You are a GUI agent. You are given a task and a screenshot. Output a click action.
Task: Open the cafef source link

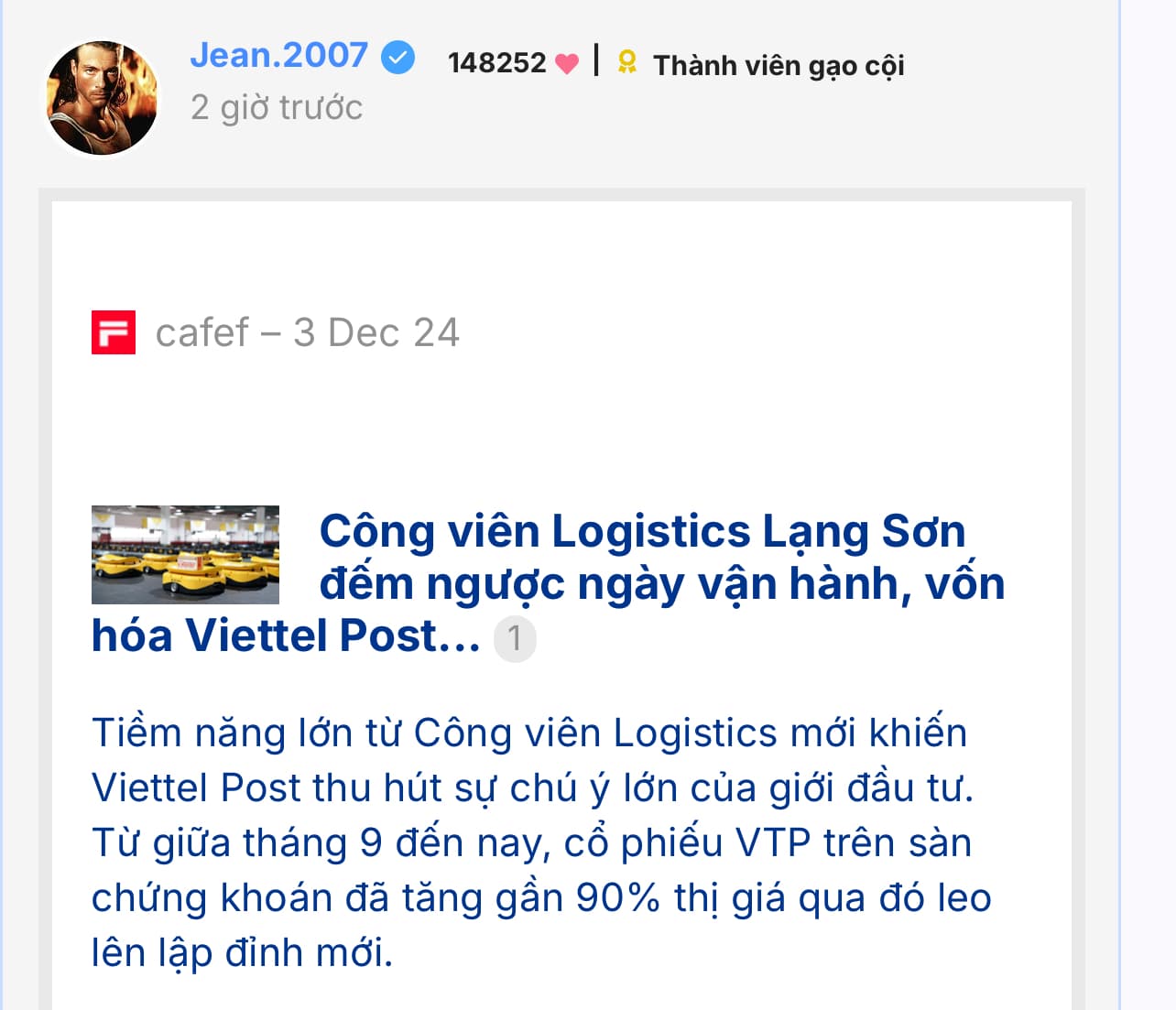click(201, 332)
